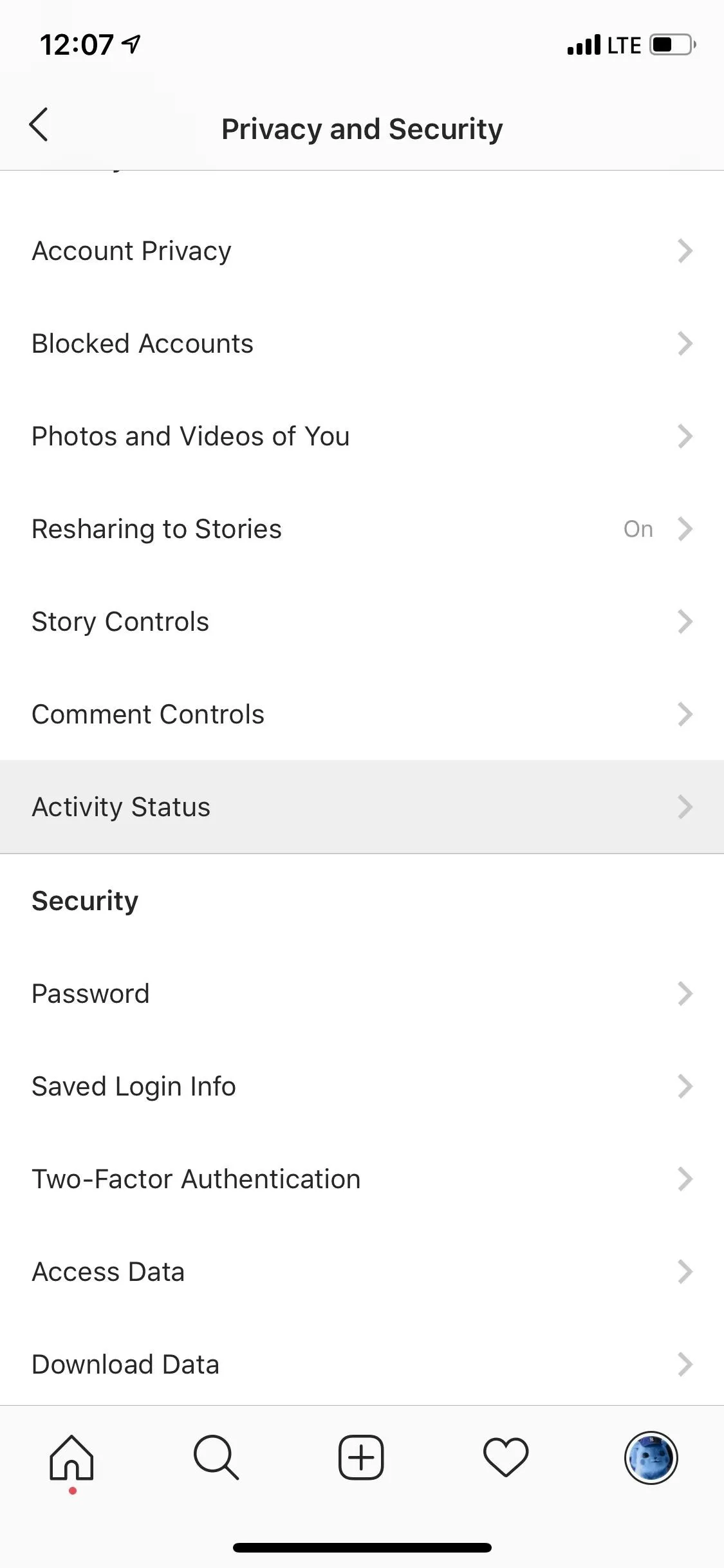The image size is (724, 1568).
Task: Open Resharing to Stories setting
Action: [362, 529]
